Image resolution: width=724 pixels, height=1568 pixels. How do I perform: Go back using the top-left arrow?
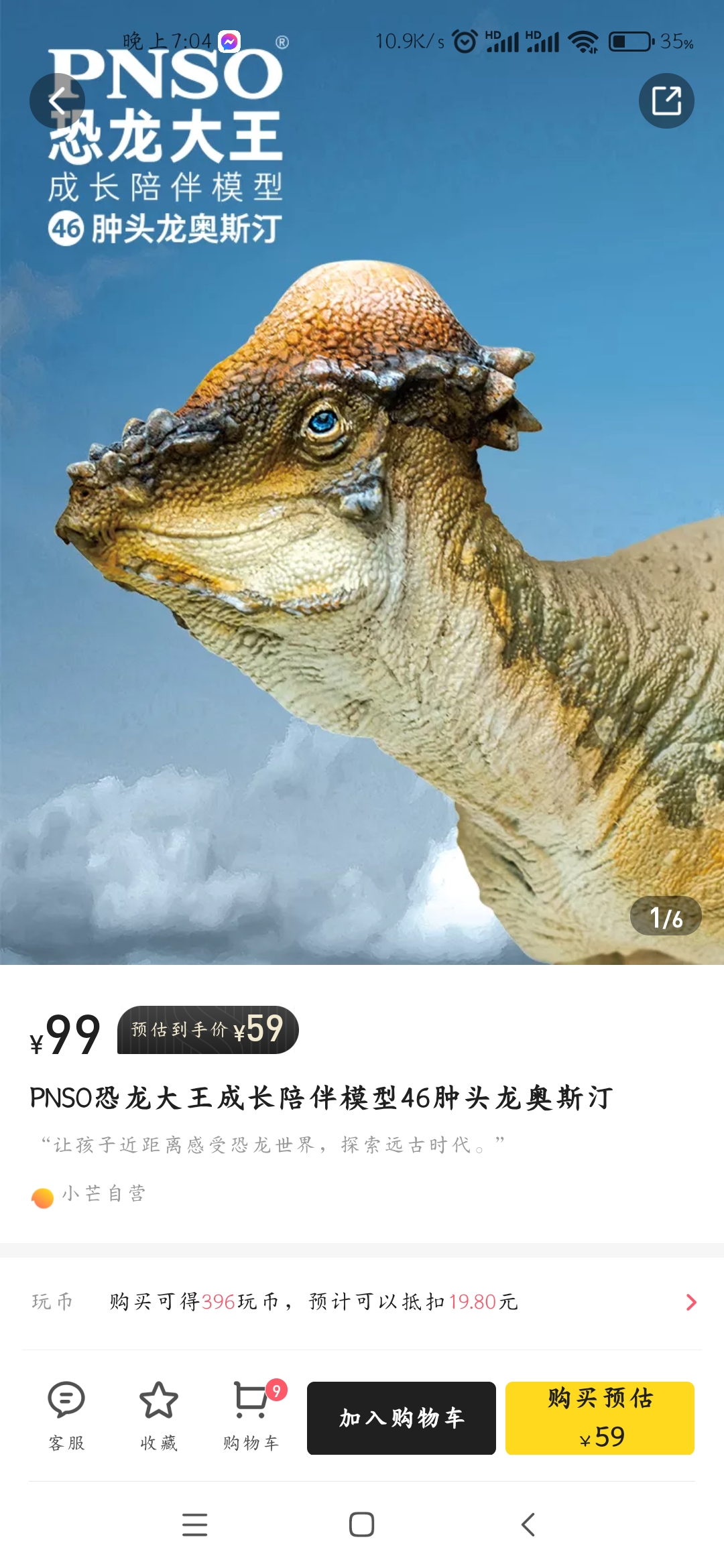click(x=57, y=101)
